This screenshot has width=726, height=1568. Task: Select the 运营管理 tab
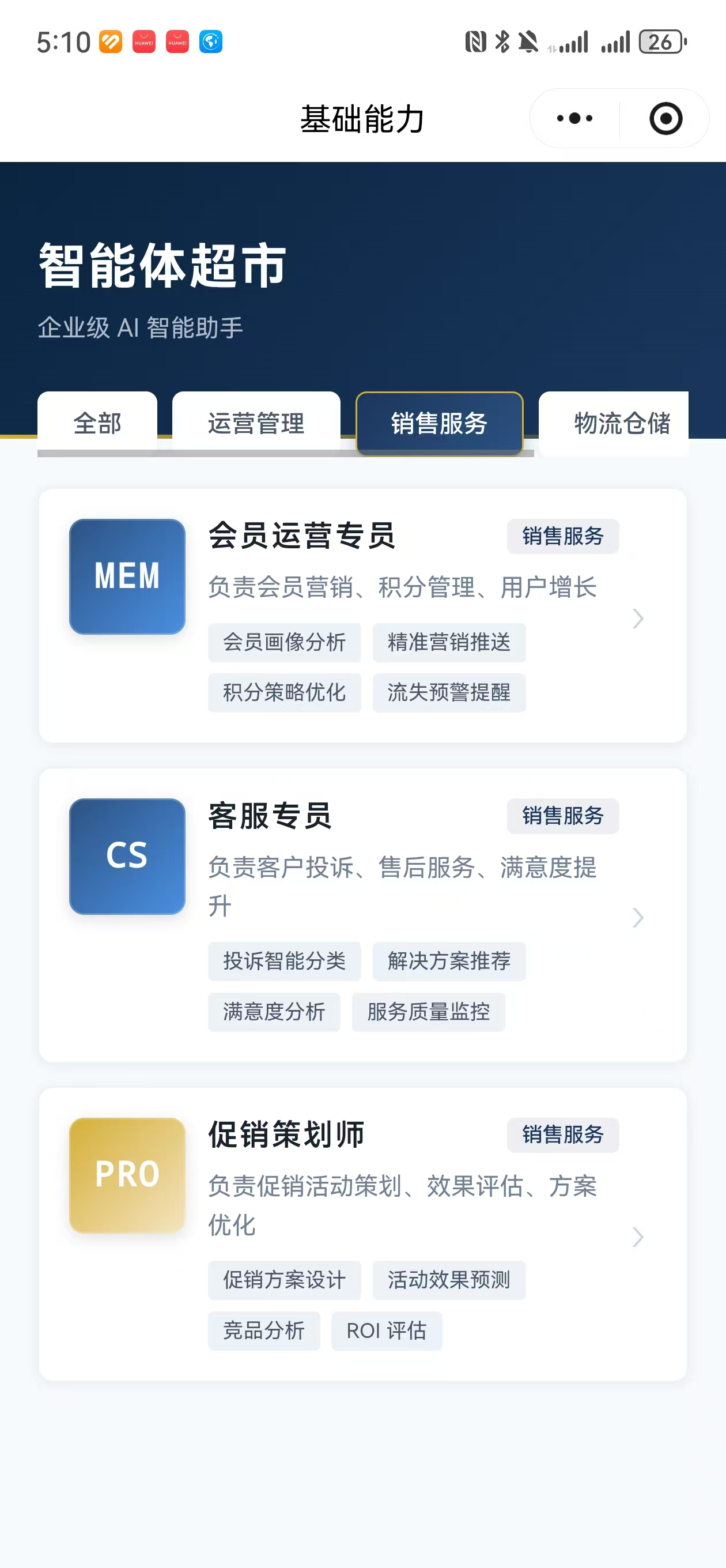(x=256, y=424)
